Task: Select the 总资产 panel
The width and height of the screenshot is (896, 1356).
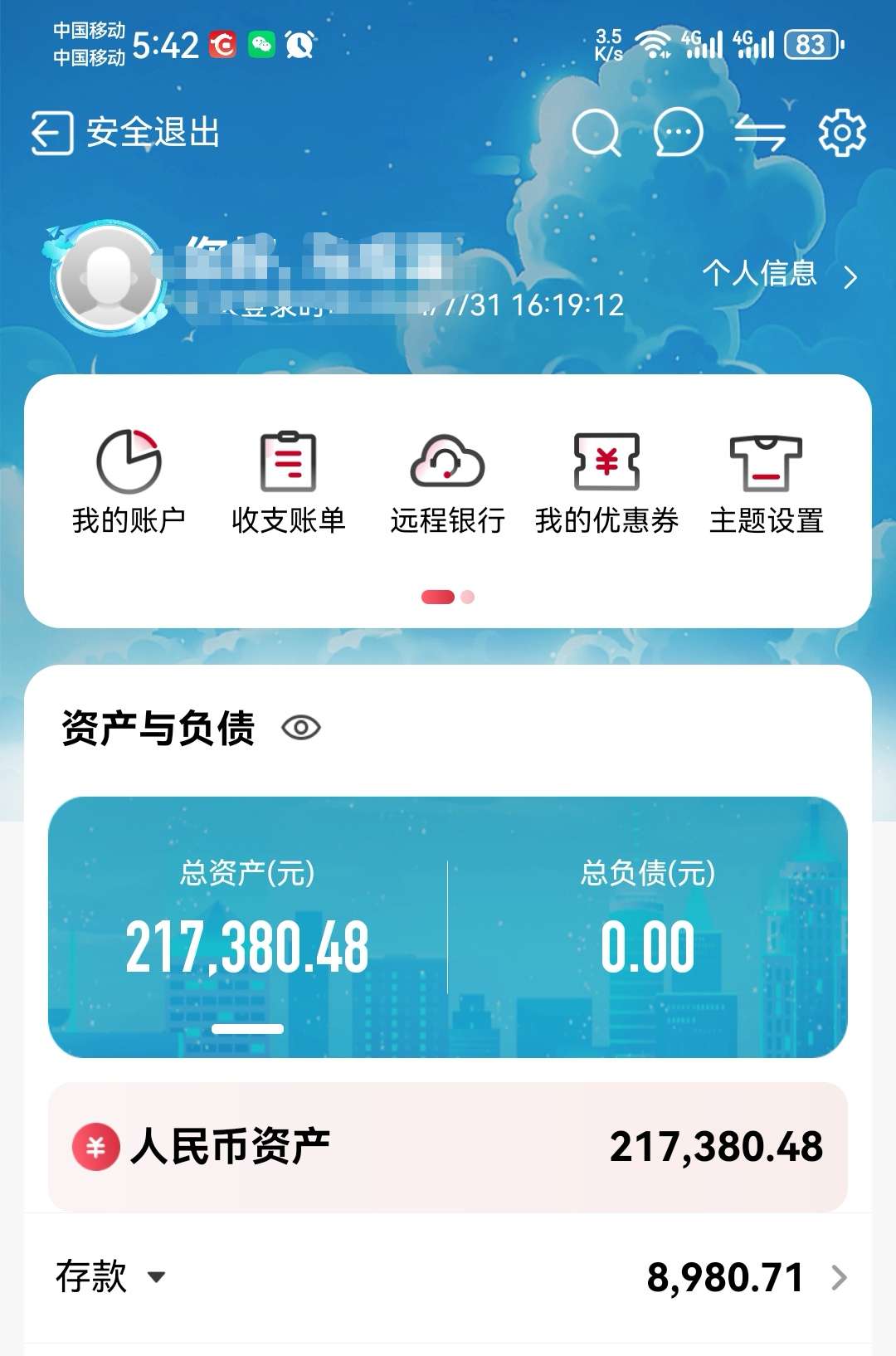Action: tap(247, 926)
